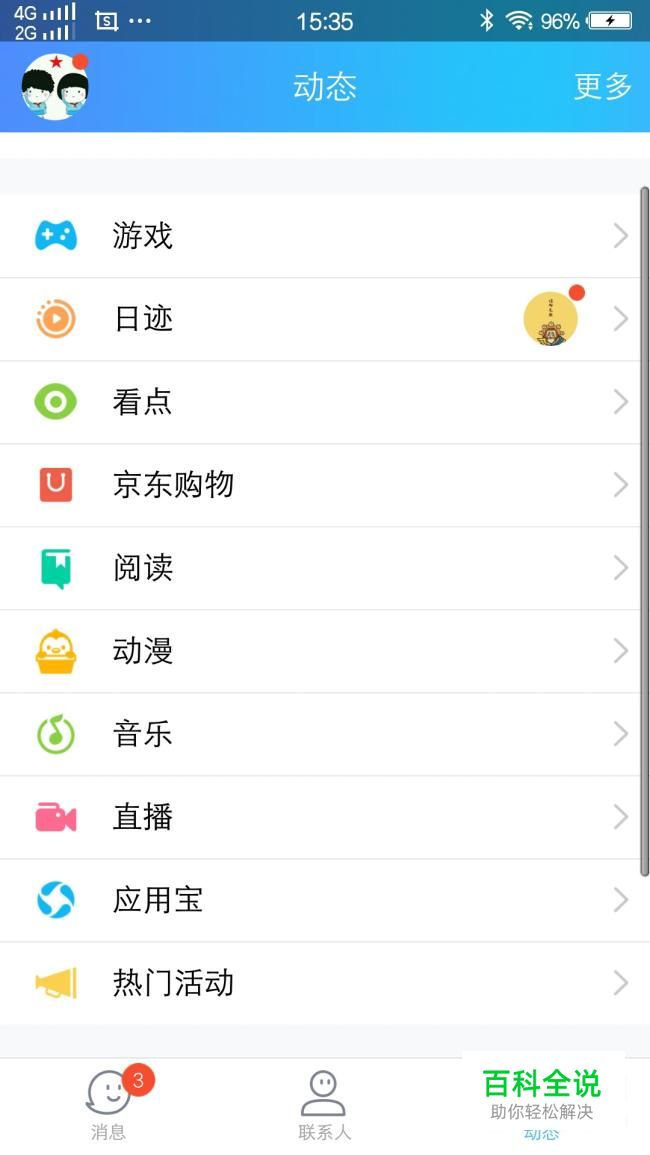The height and width of the screenshot is (1155, 650).
Task: Open the profile avatar in the header
Action: point(55,87)
